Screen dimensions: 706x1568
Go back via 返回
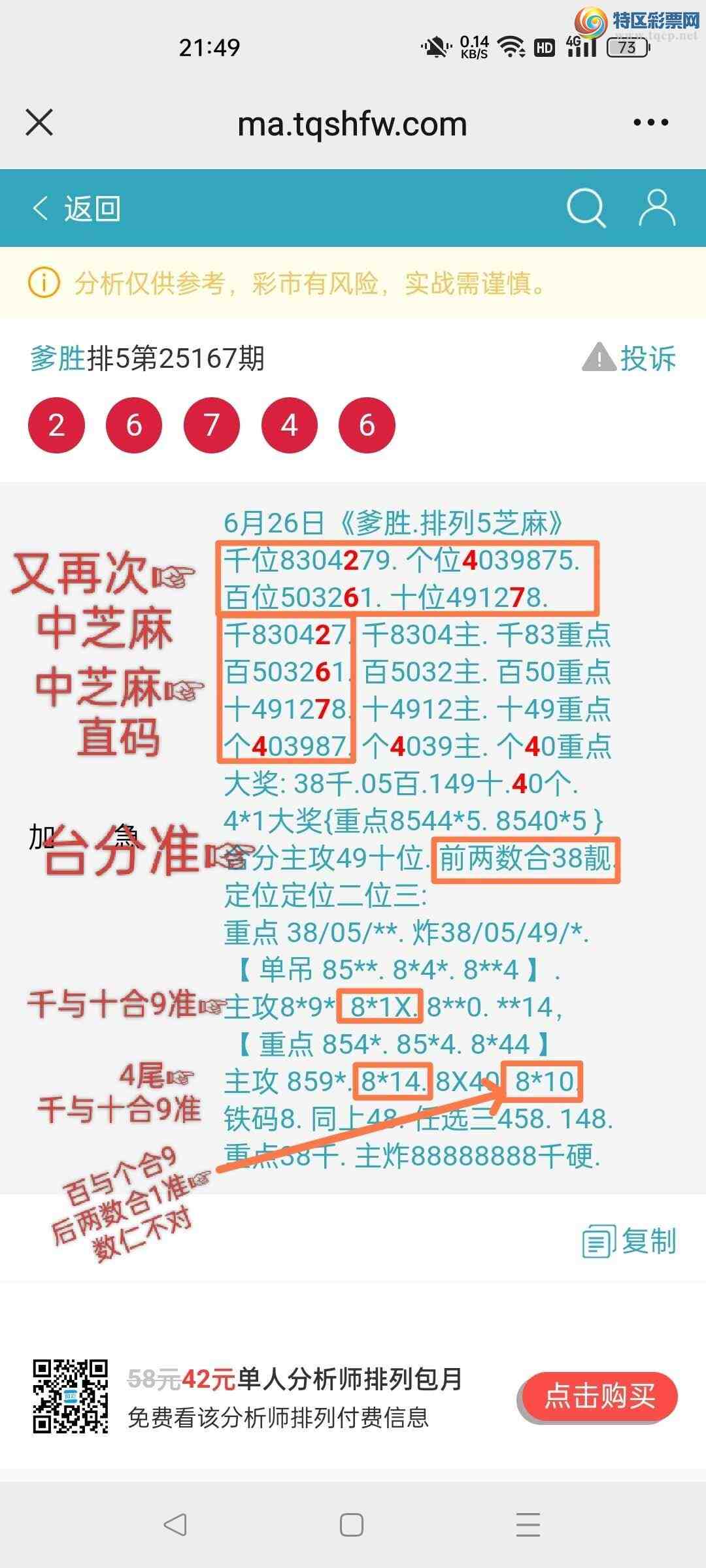click(77, 209)
